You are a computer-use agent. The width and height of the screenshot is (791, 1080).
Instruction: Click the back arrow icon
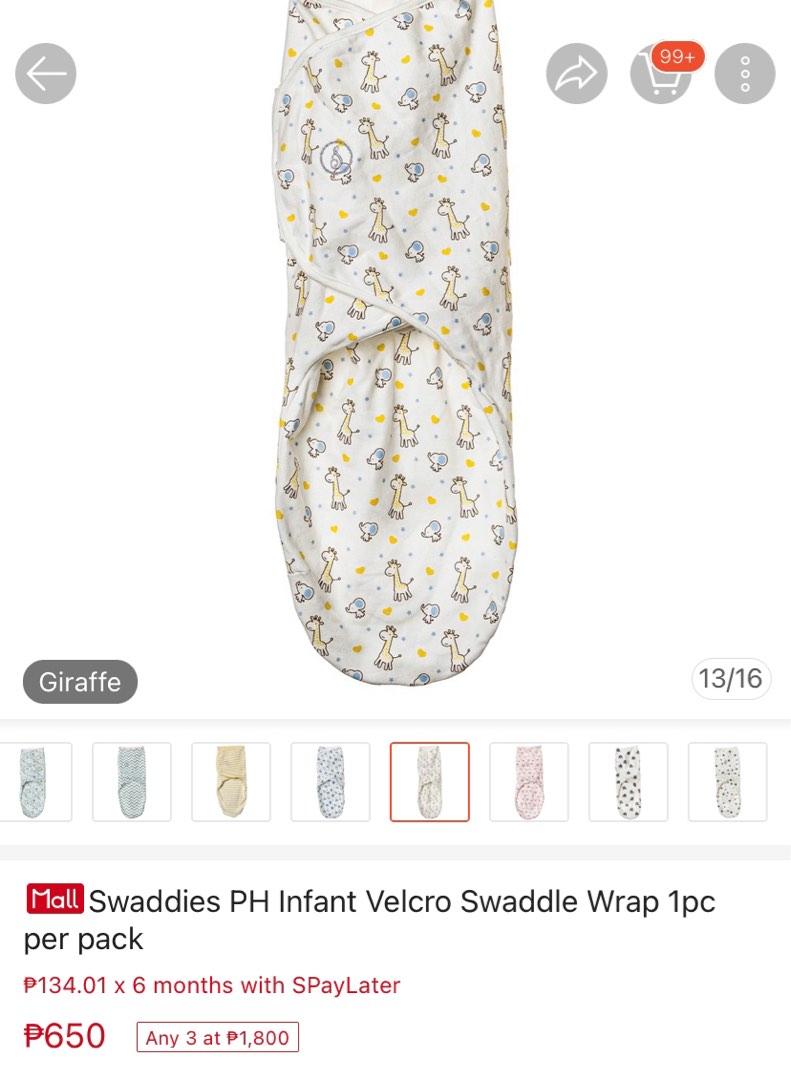pos(44,73)
